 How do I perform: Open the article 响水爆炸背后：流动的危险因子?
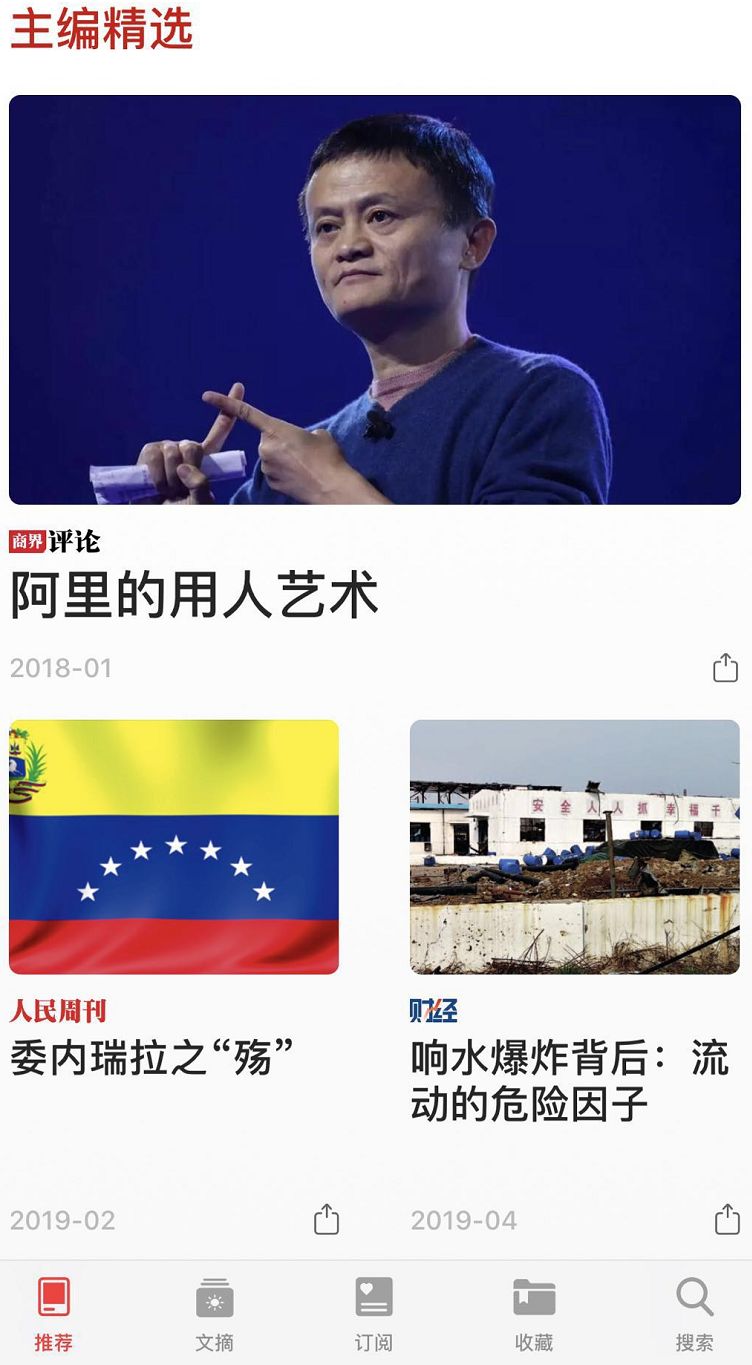569,1081
